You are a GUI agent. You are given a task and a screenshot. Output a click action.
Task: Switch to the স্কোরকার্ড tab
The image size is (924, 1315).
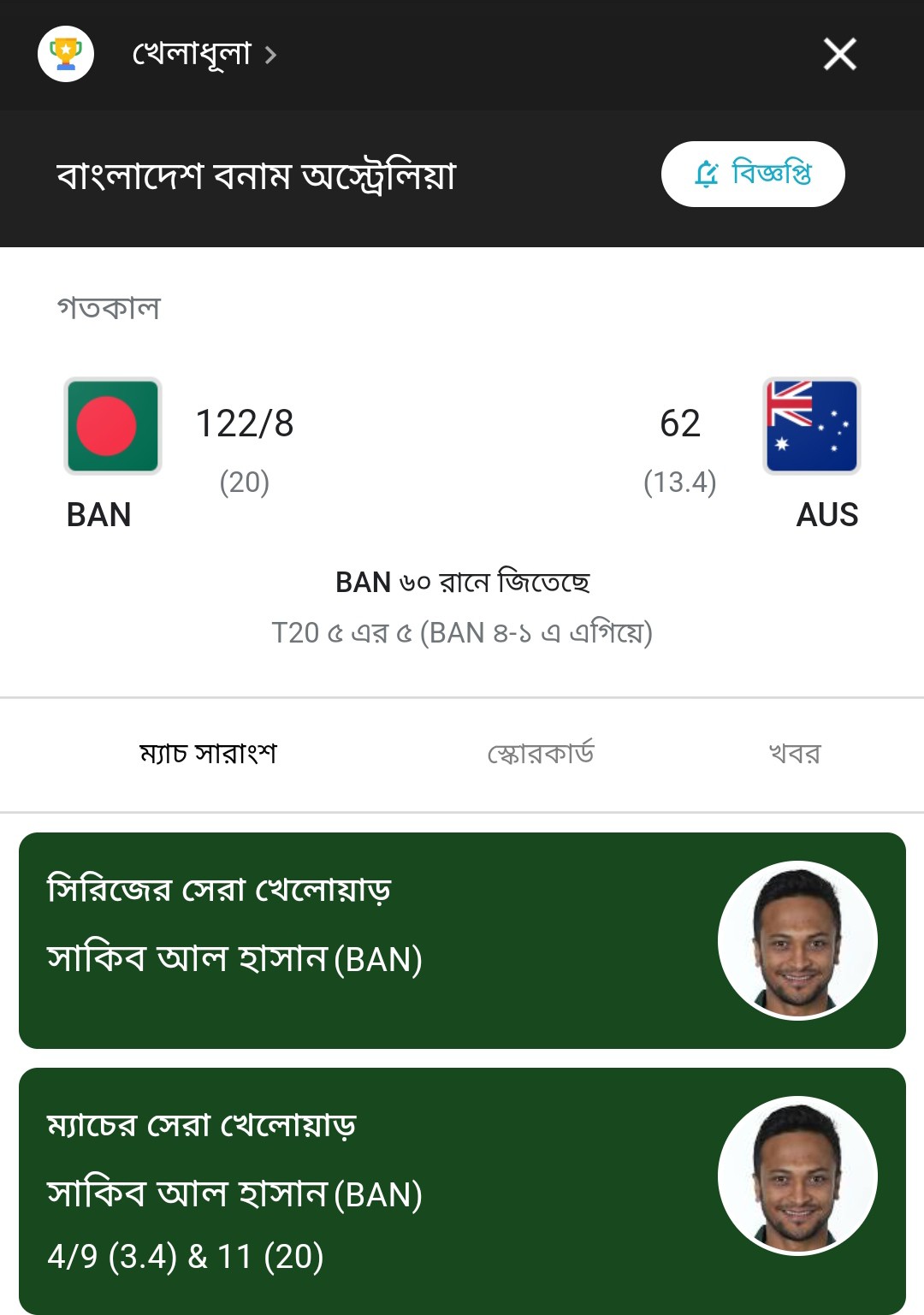click(x=540, y=754)
